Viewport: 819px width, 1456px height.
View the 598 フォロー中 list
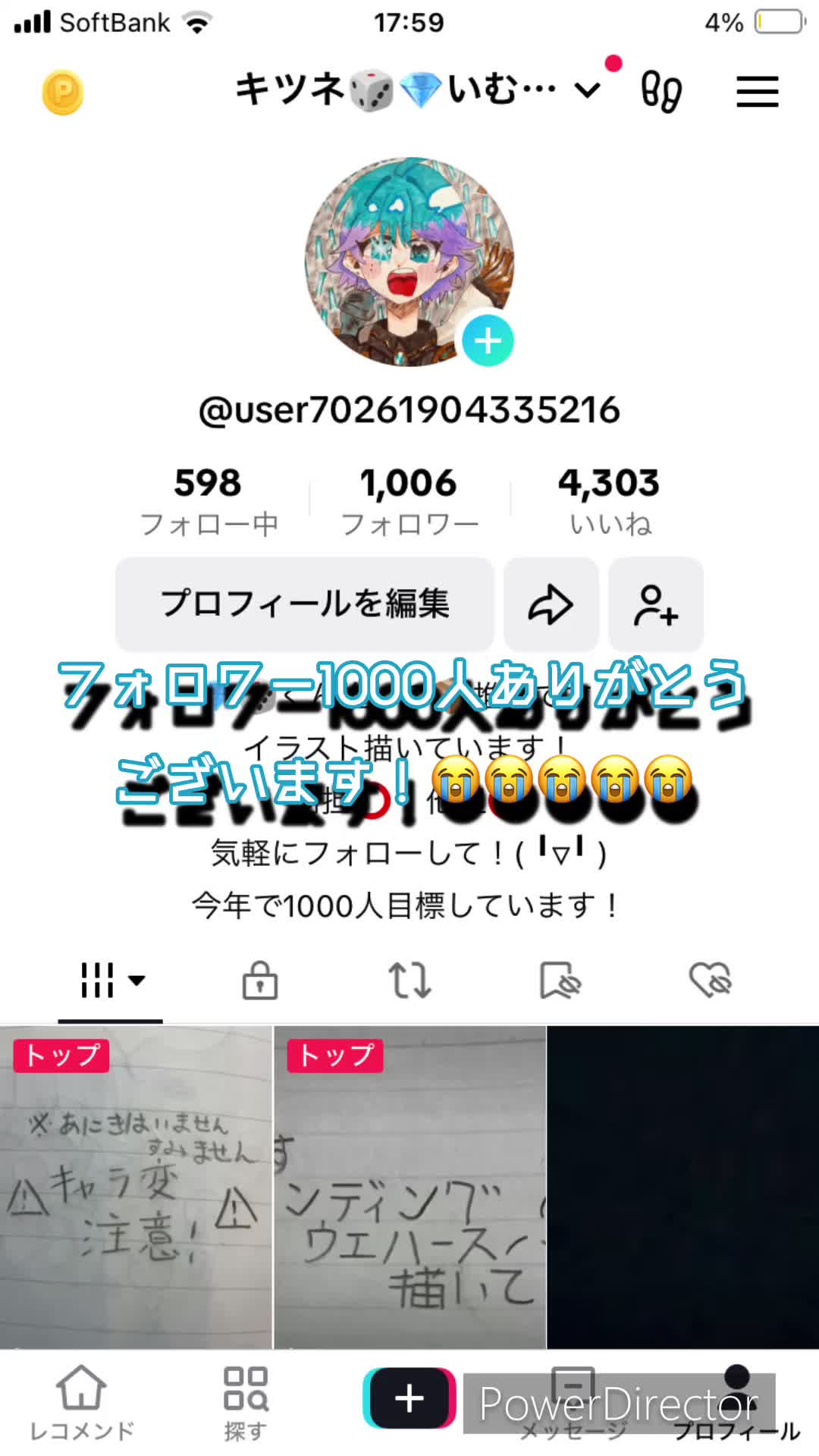(209, 500)
